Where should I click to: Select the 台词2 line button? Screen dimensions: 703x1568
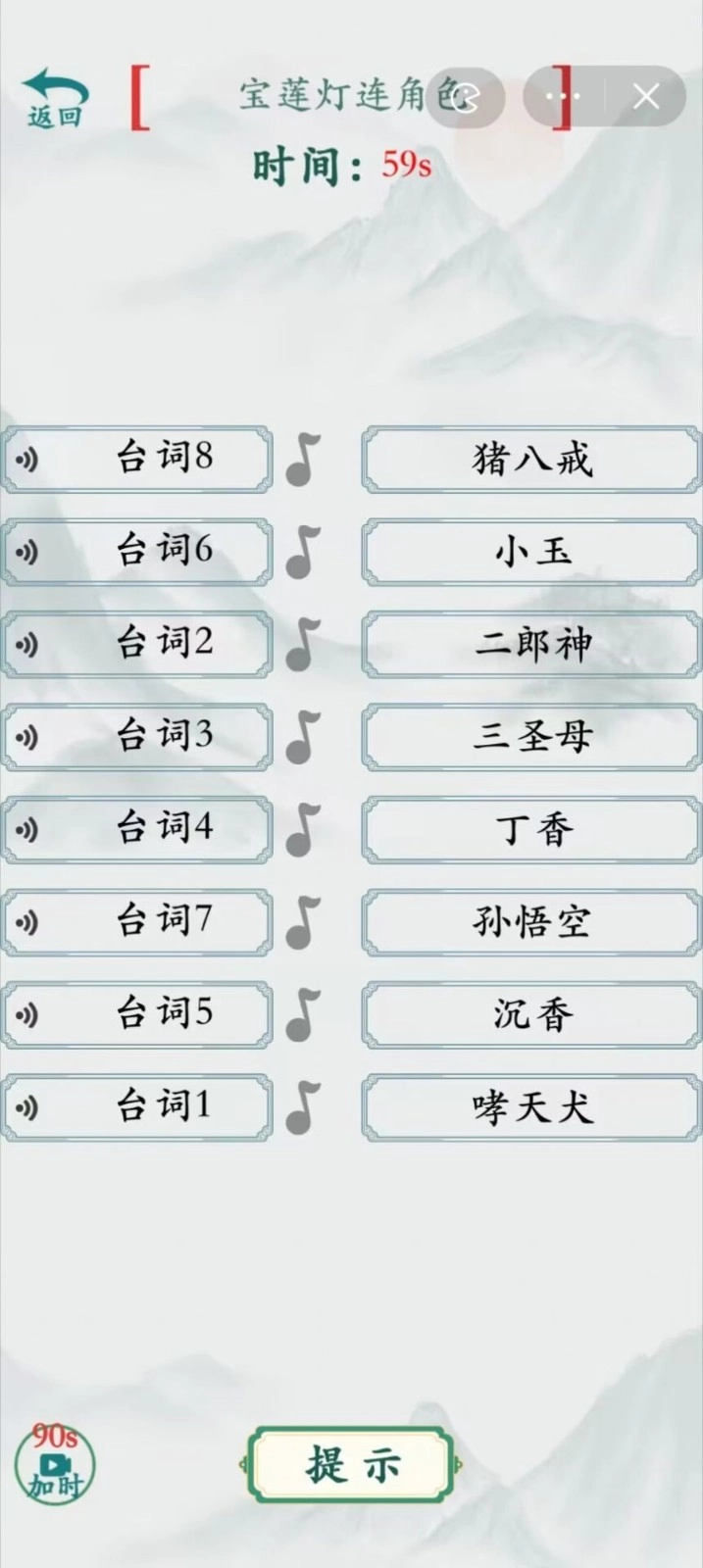164,644
